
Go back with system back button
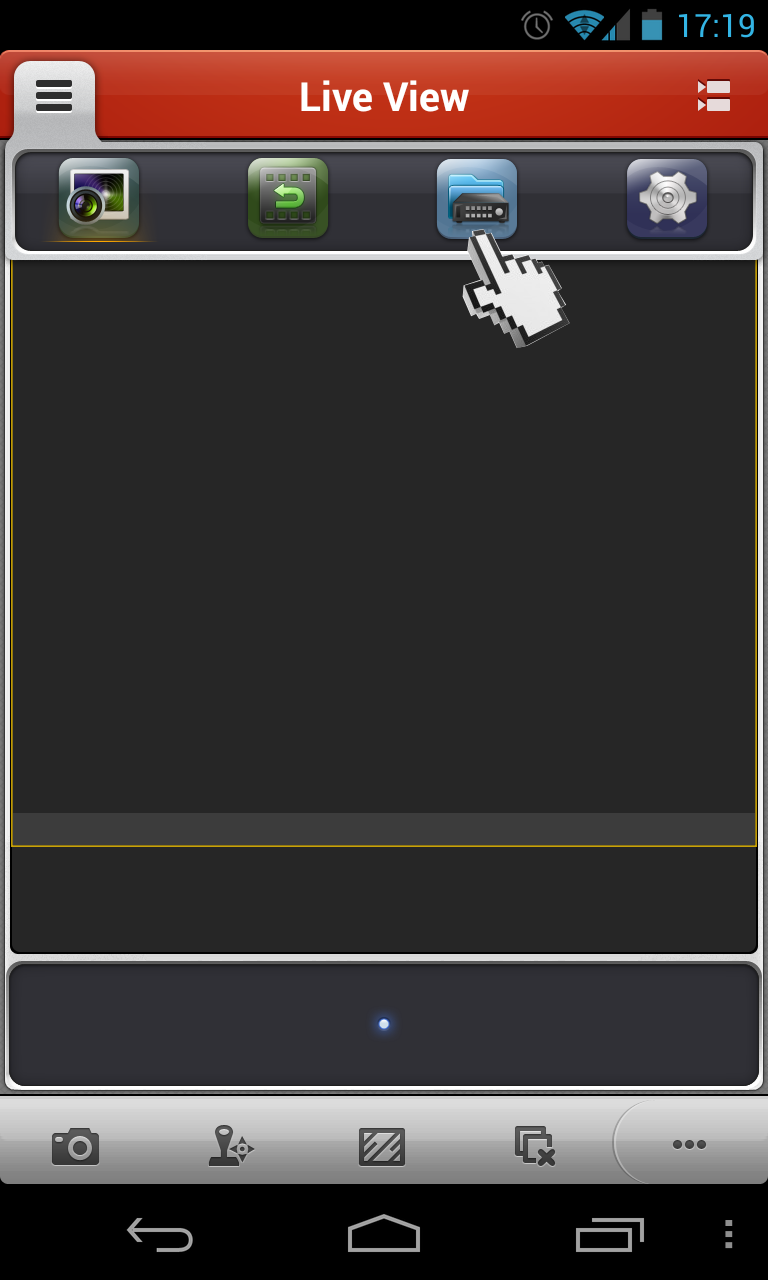pos(160,1234)
